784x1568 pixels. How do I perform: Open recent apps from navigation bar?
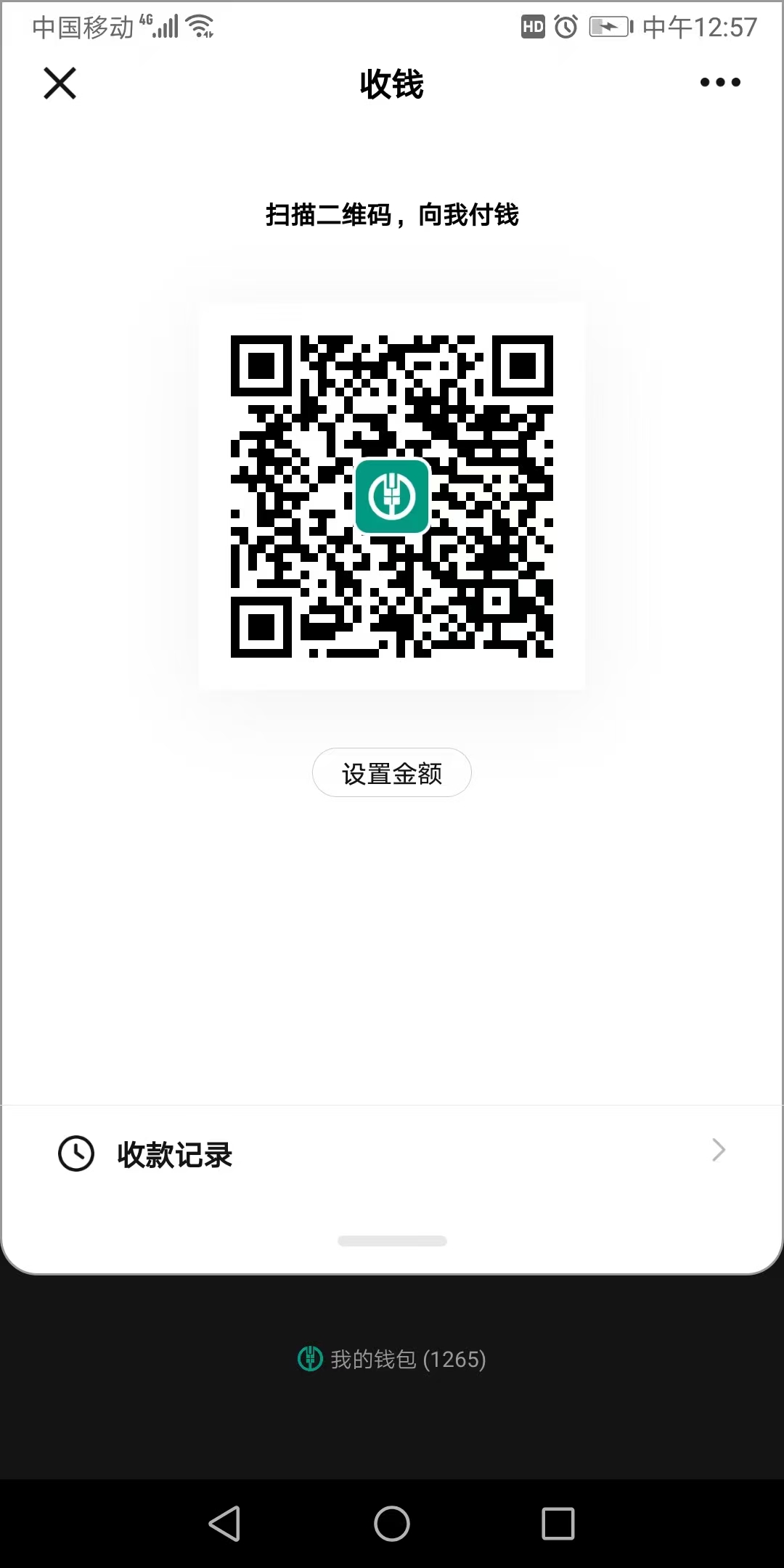click(558, 1523)
